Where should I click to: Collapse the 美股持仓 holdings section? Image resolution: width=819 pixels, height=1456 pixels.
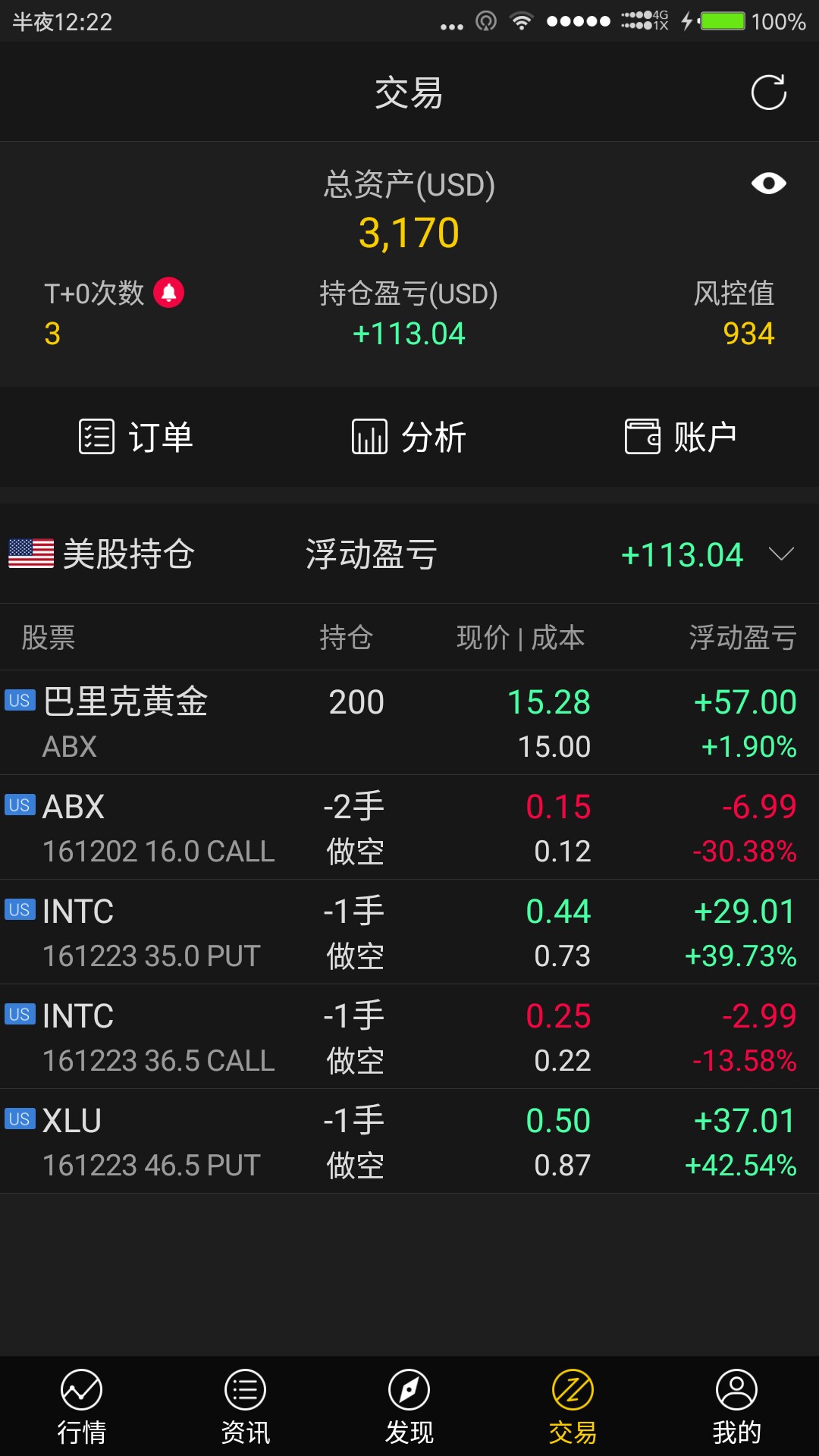click(x=781, y=554)
